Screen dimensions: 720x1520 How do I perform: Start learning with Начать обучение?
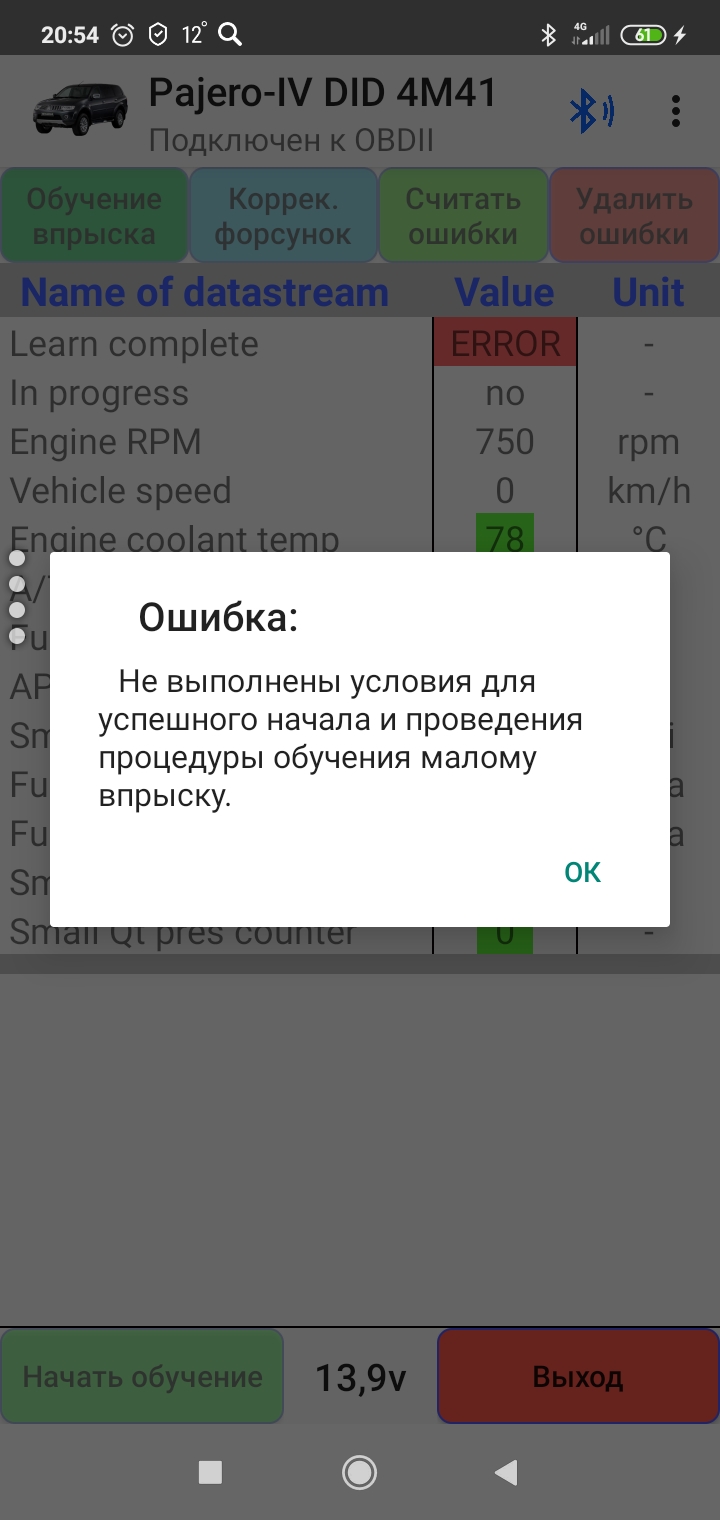click(142, 1377)
